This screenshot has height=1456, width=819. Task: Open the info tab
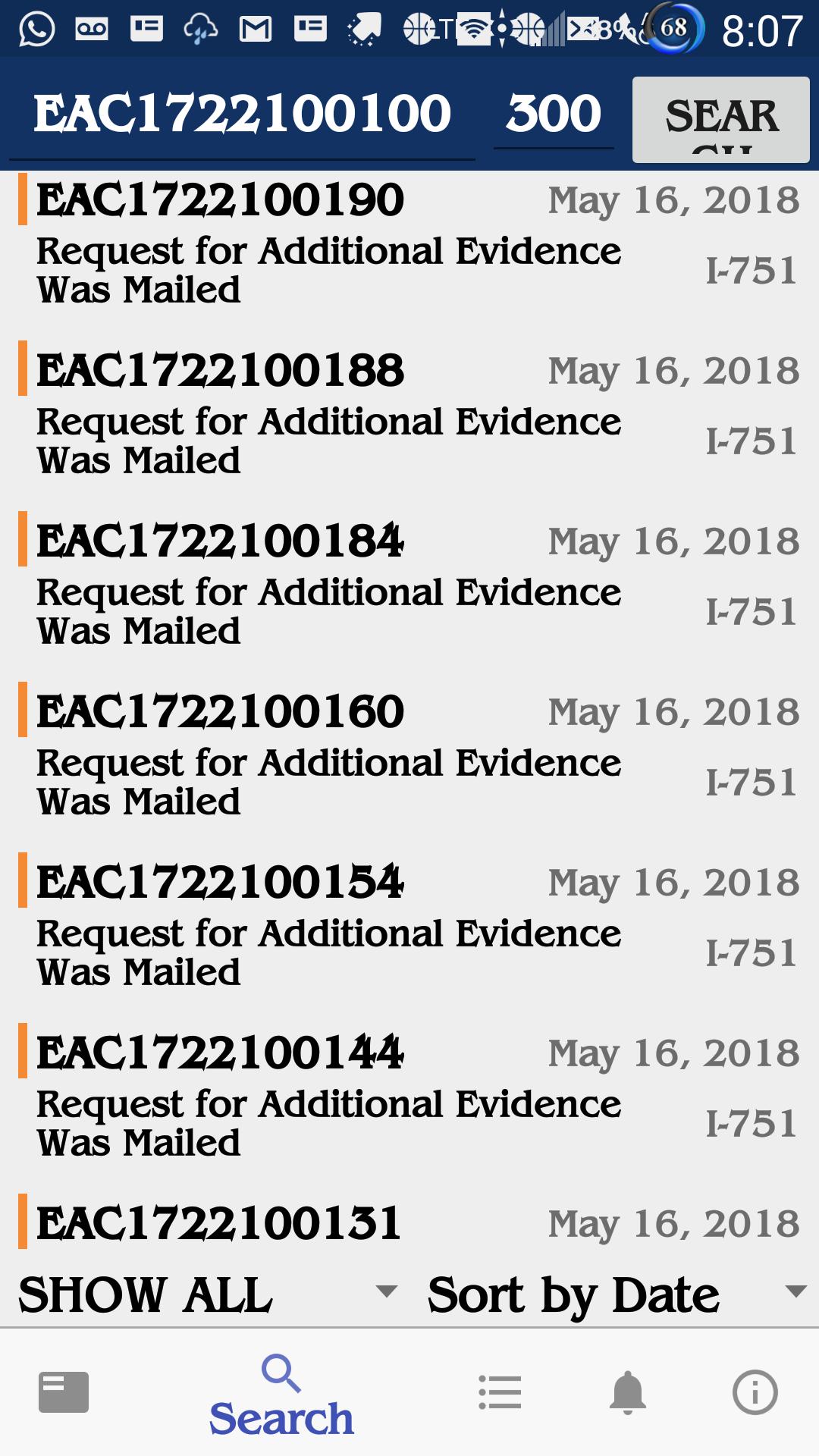pyautogui.click(x=755, y=1392)
